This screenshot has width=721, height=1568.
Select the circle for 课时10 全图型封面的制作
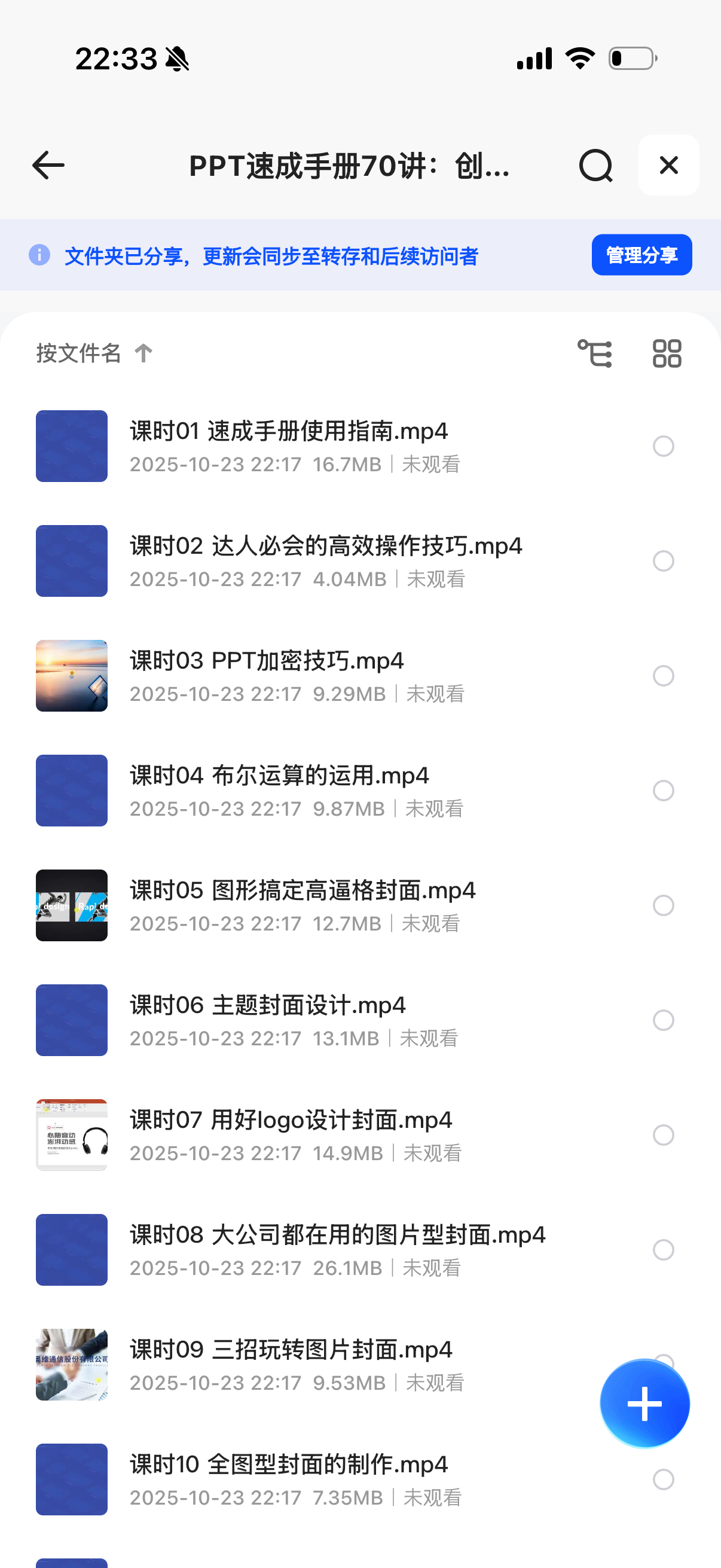click(x=663, y=1479)
